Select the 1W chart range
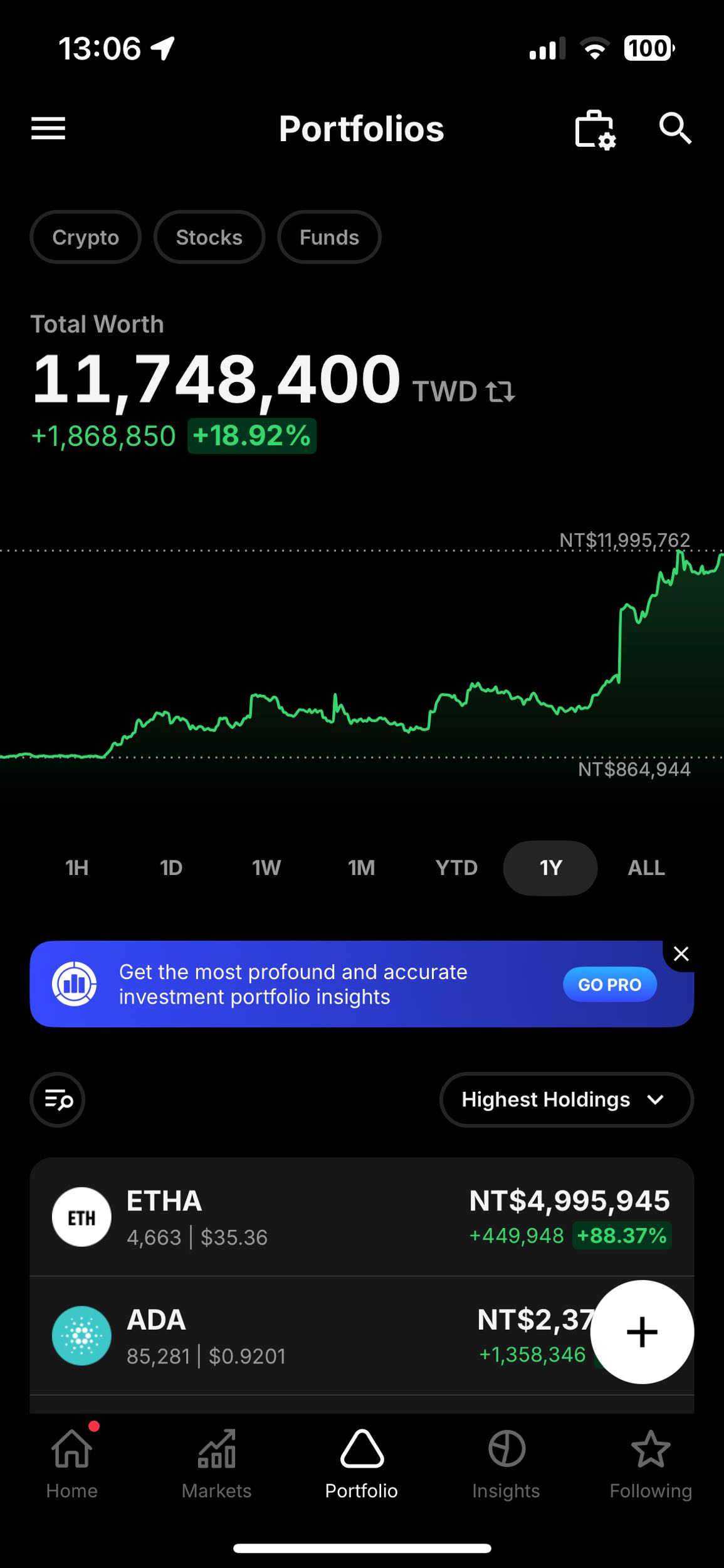The height and width of the screenshot is (1568, 724). 266,867
